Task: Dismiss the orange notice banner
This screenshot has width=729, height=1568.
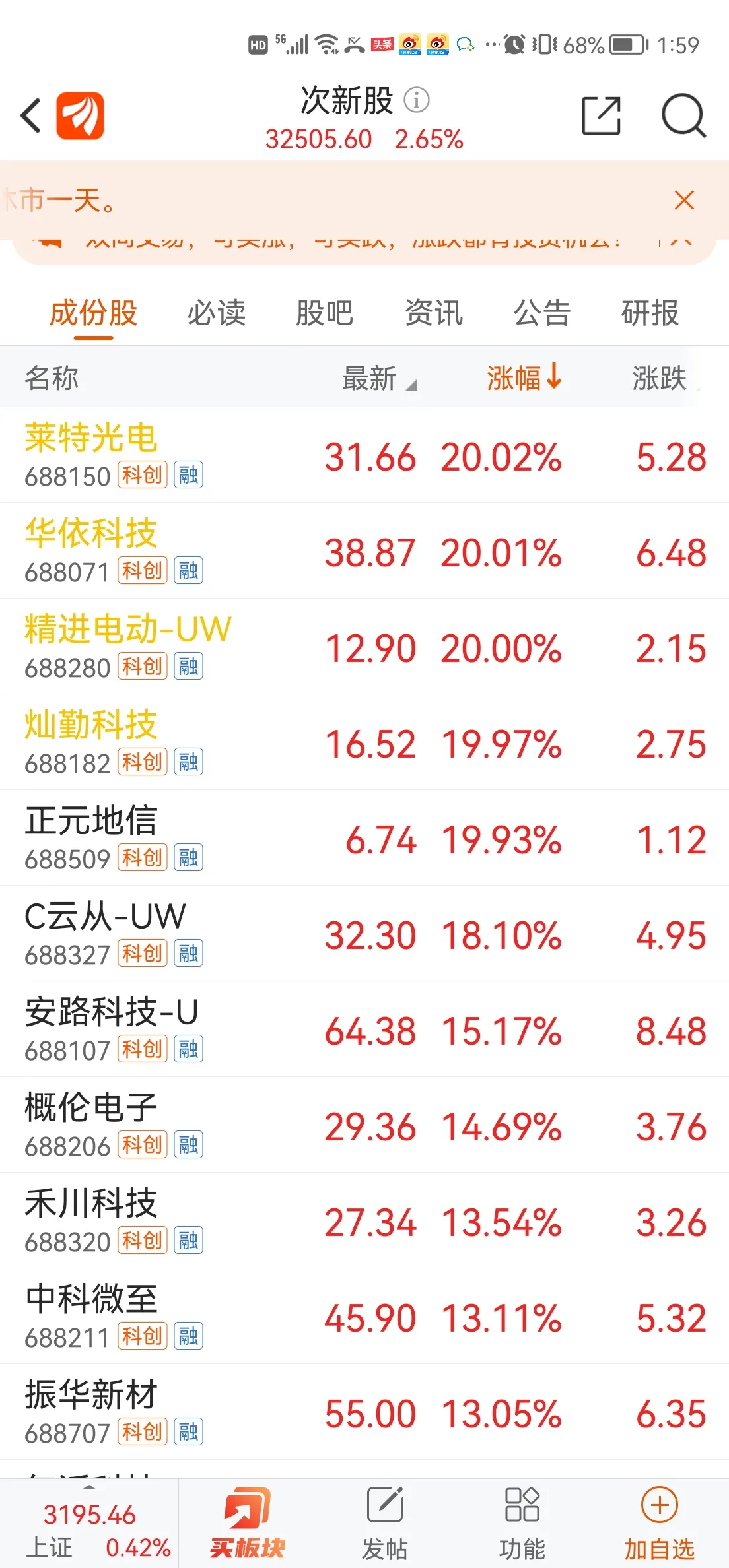Action: tap(685, 200)
